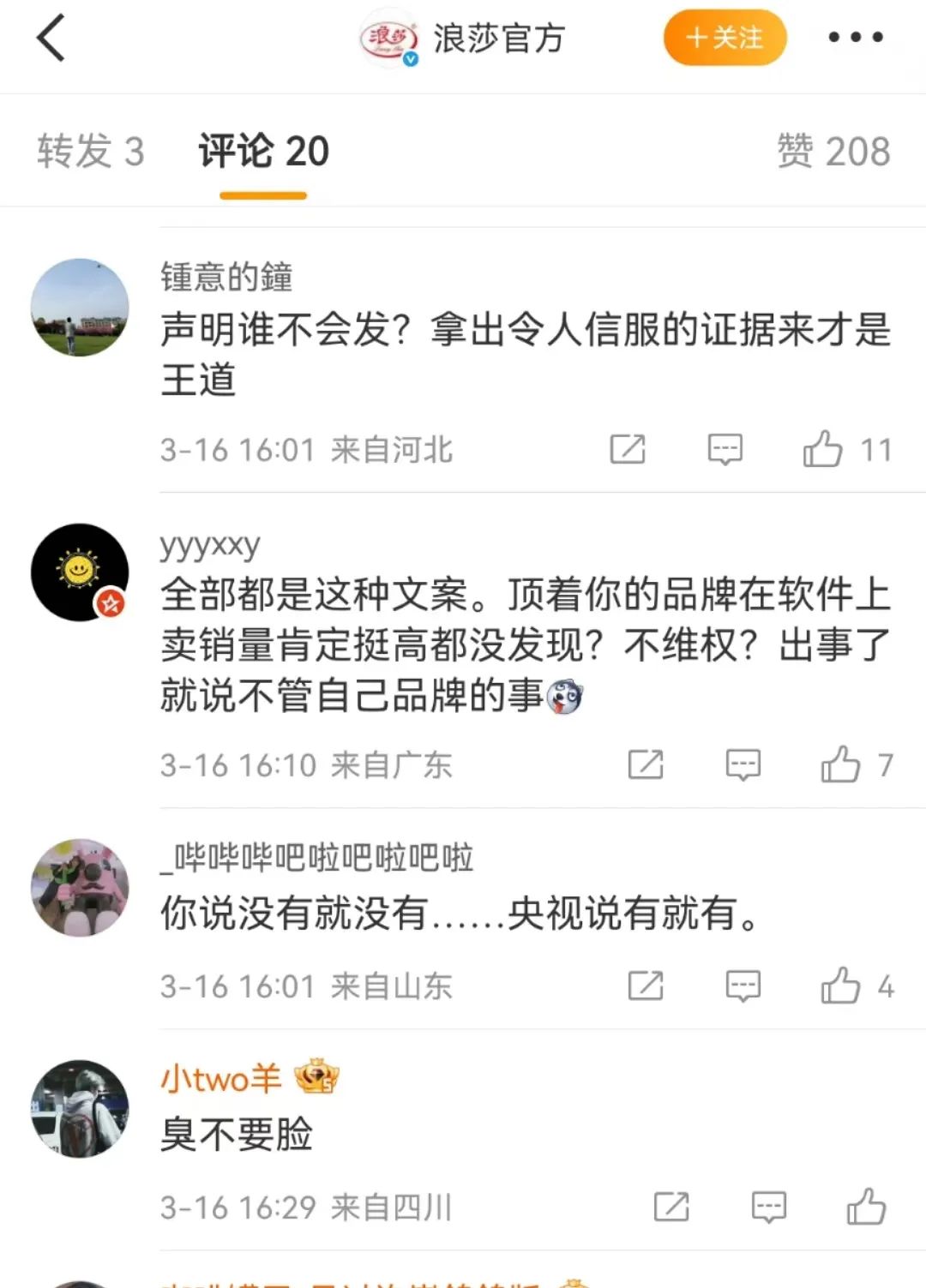Like 锺意的鐘's comment
Viewport: 926px width, 1288px height.
(823, 449)
